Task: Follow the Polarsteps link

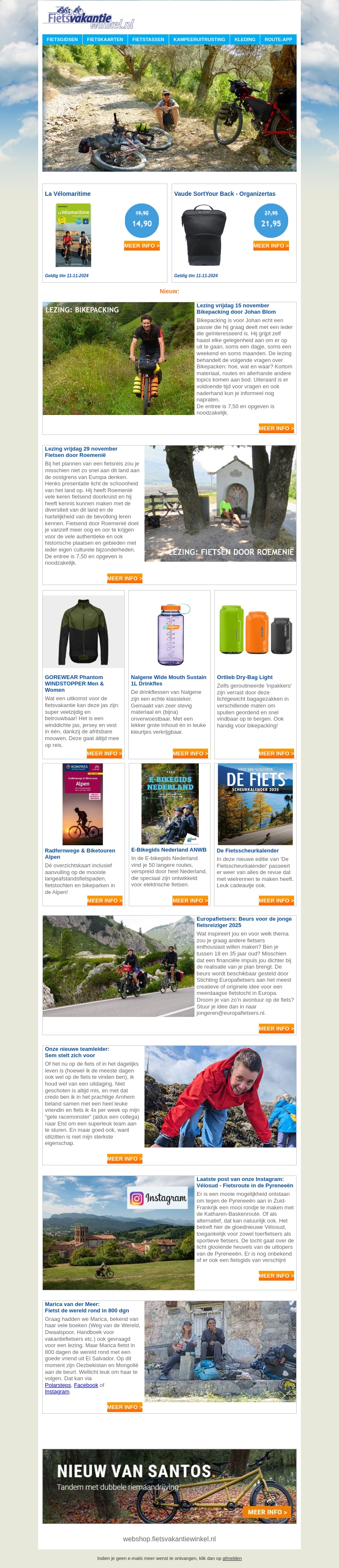Action: pos(58,1385)
